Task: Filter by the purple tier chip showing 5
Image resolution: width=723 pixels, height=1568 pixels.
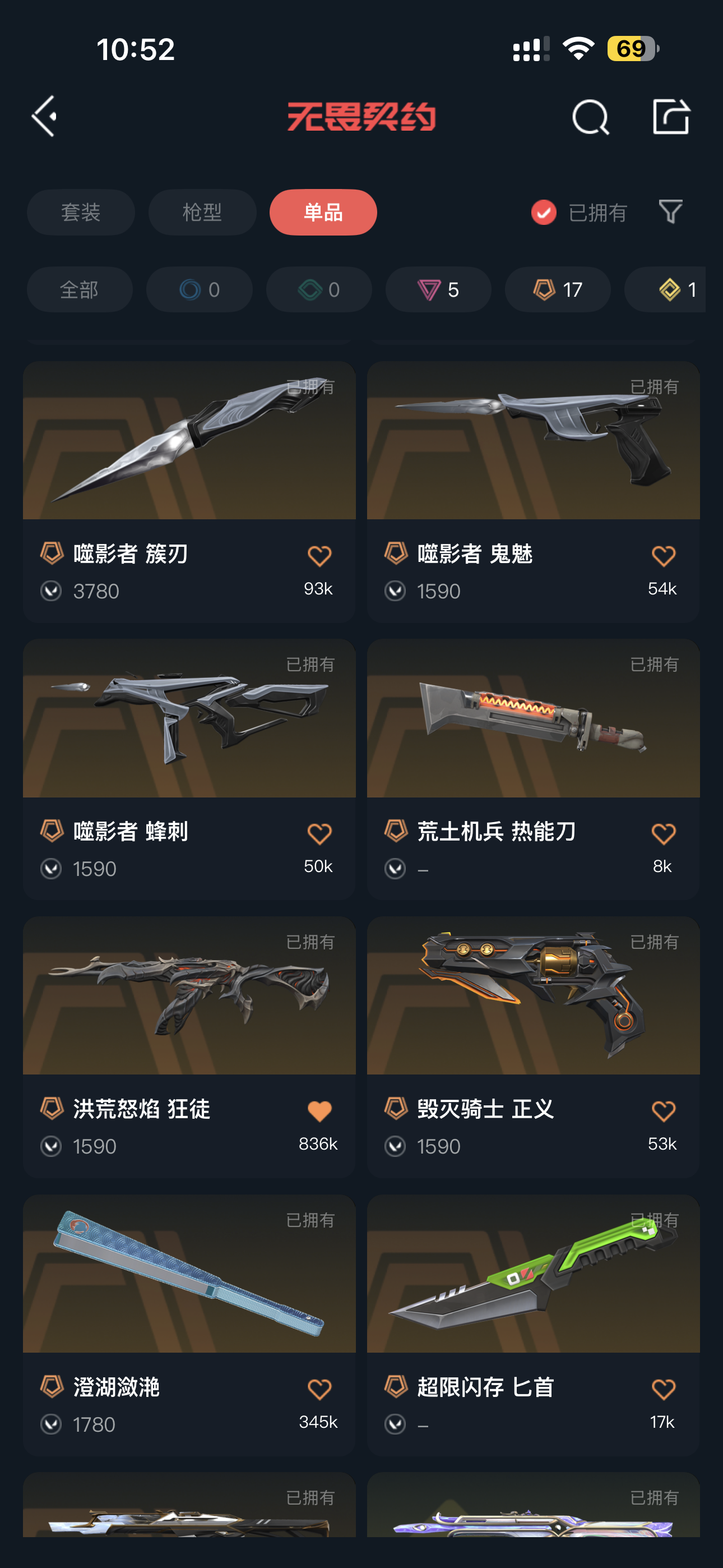Action: click(438, 290)
